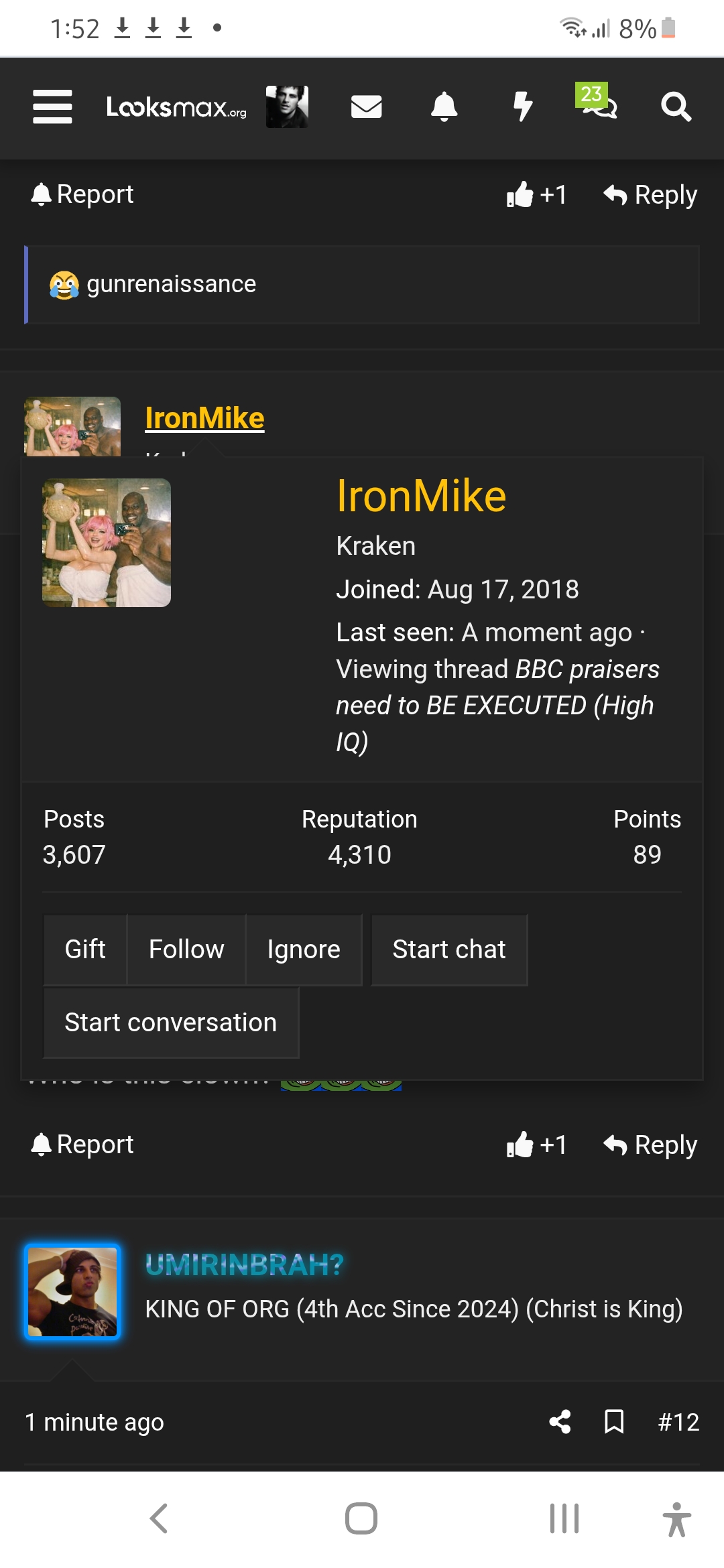Reply to IronMike's post below the popup

tap(650, 1145)
